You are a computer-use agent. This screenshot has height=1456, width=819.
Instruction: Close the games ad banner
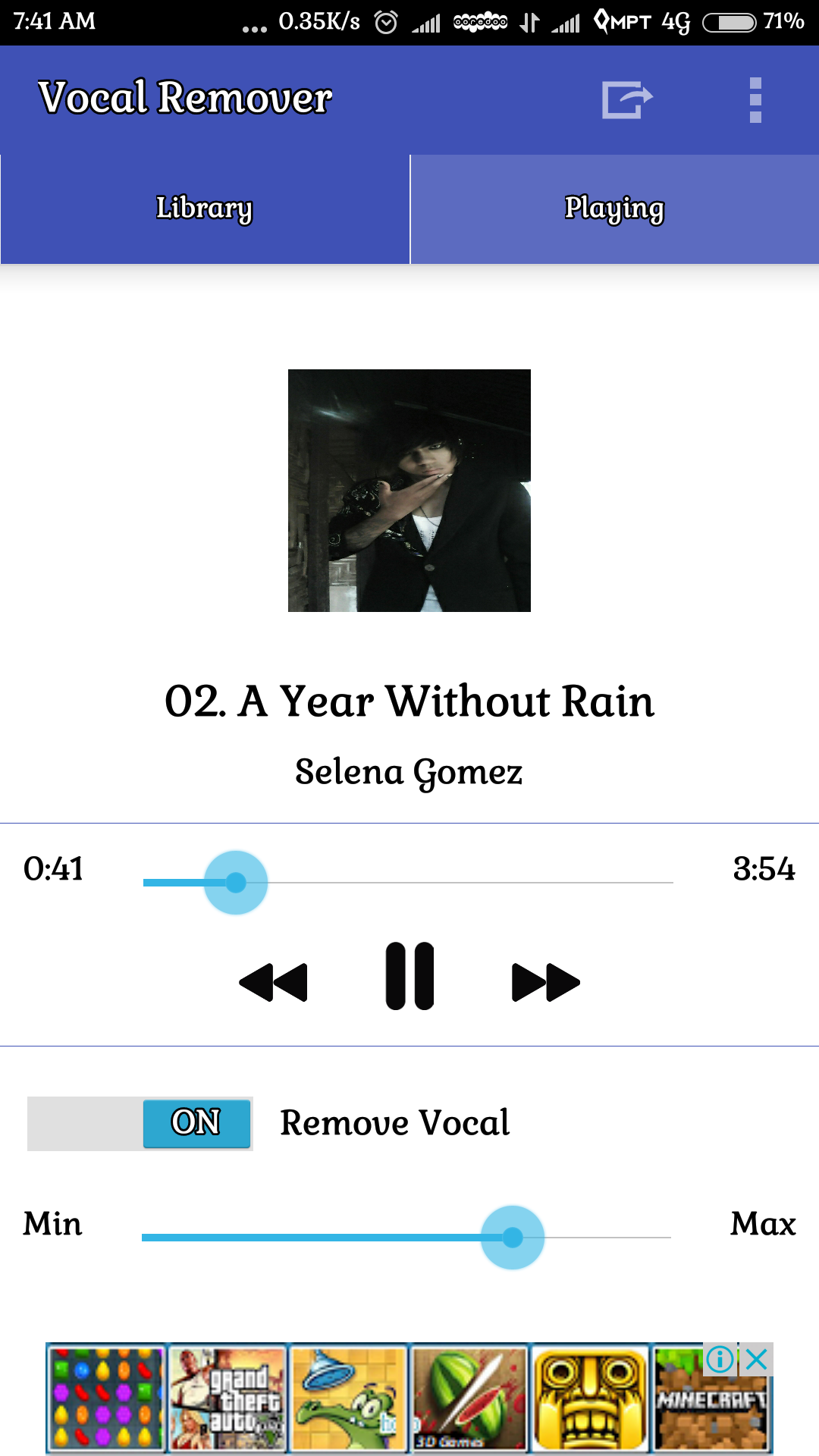(x=757, y=1360)
